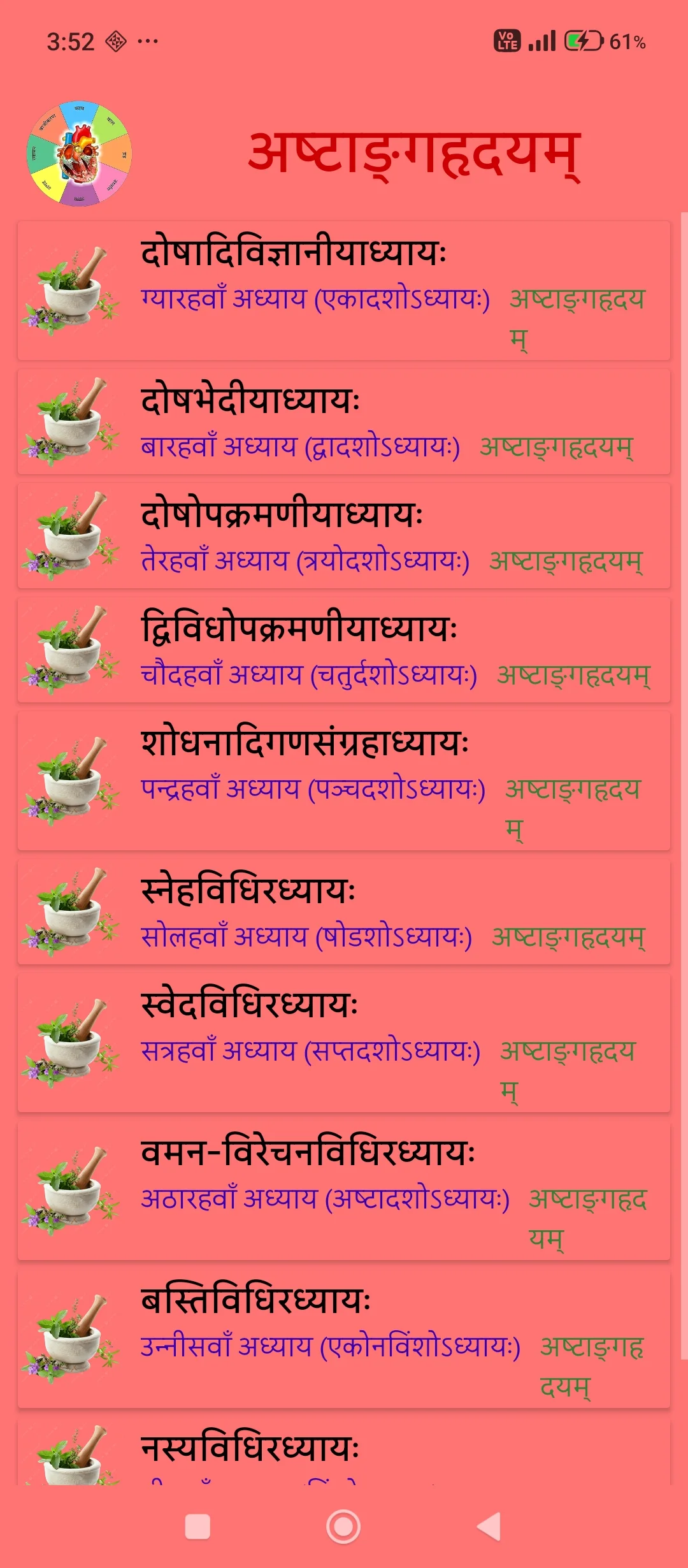Viewport: 688px width, 1568px height.
Task: Open chapter स्नेहविधिरध्यायः
Action: [344, 911]
